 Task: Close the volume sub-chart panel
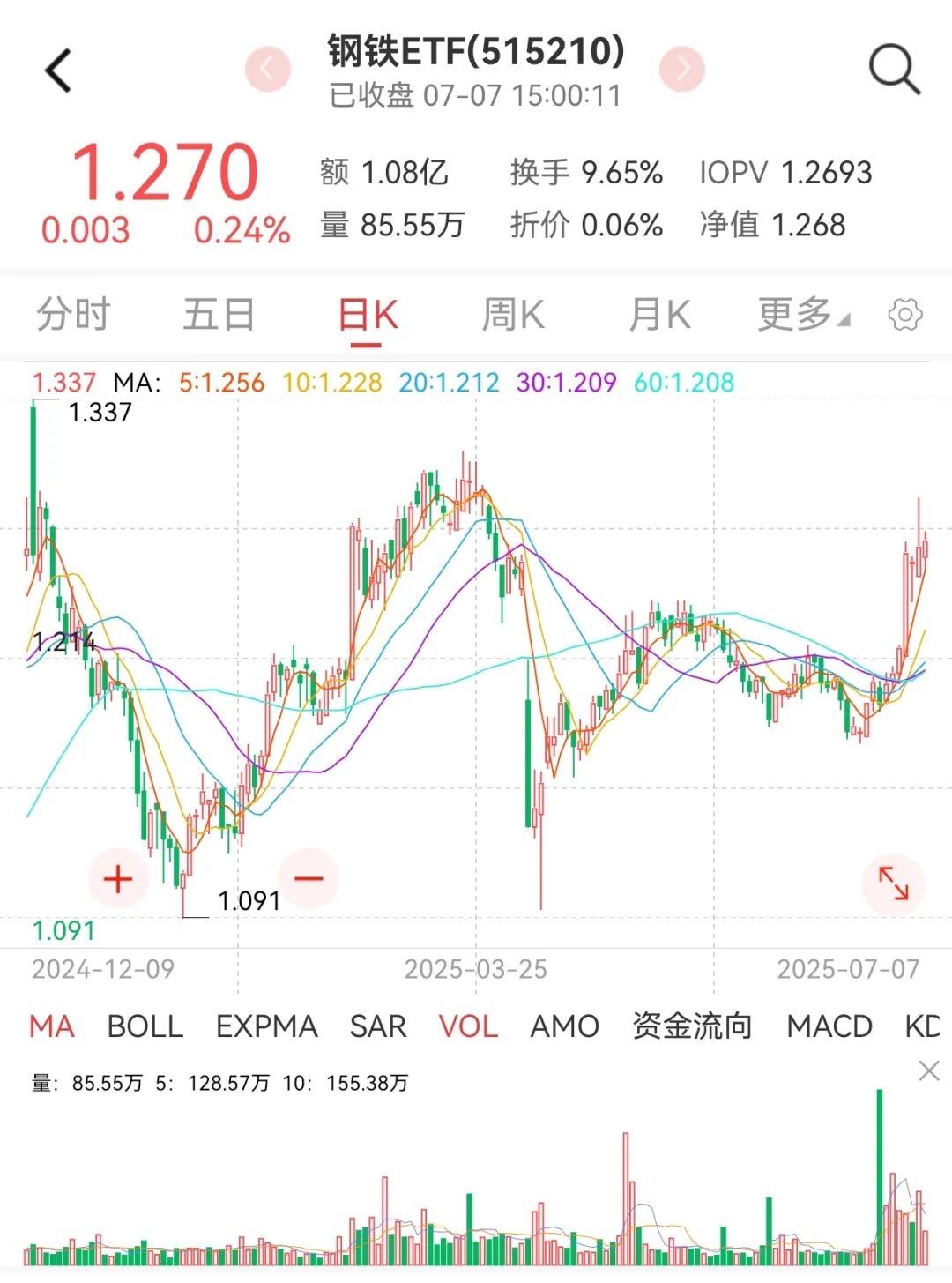pos(929,1071)
